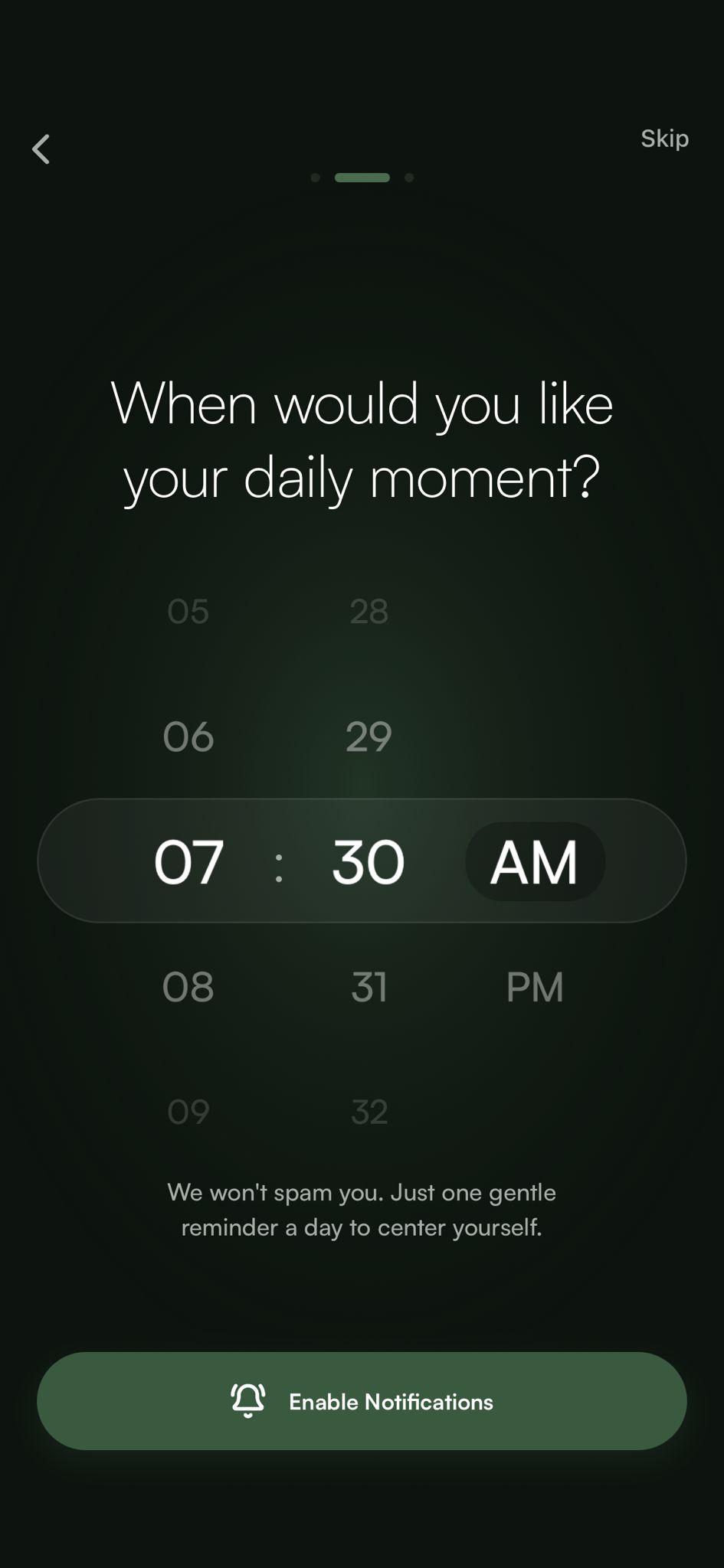Tap the back arrow icon
724x1568 pixels.
pyautogui.click(x=42, y=149)
